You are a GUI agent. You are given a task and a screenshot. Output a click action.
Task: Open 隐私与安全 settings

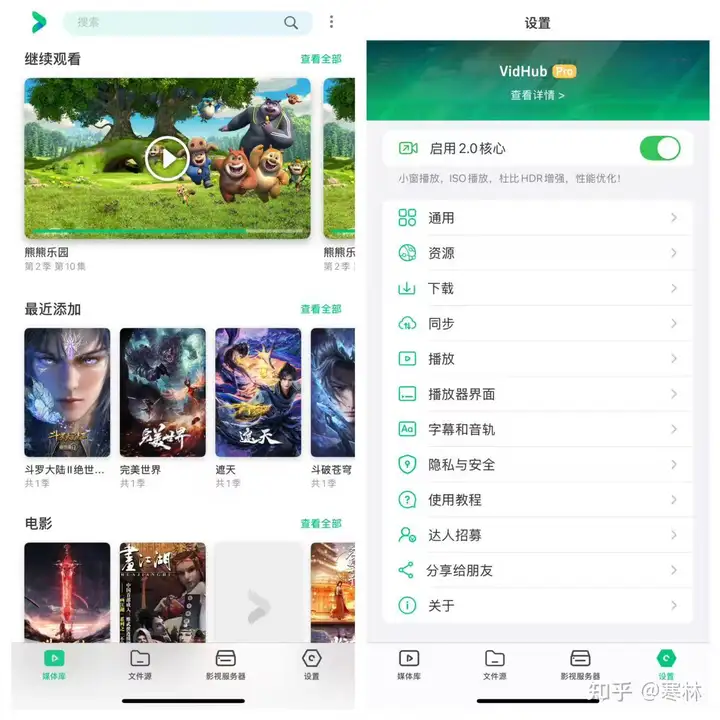[538, 464]
